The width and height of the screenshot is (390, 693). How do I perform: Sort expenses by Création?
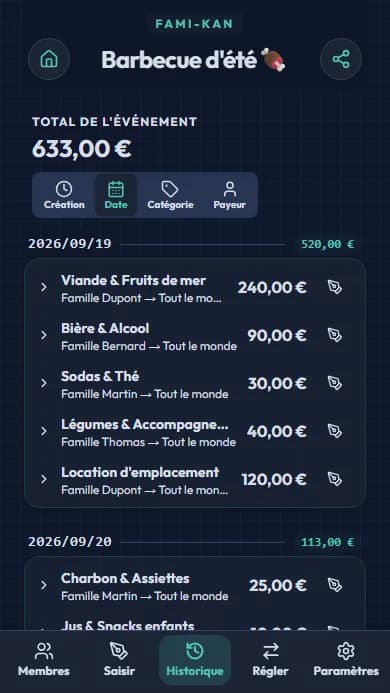click(64, 195)
